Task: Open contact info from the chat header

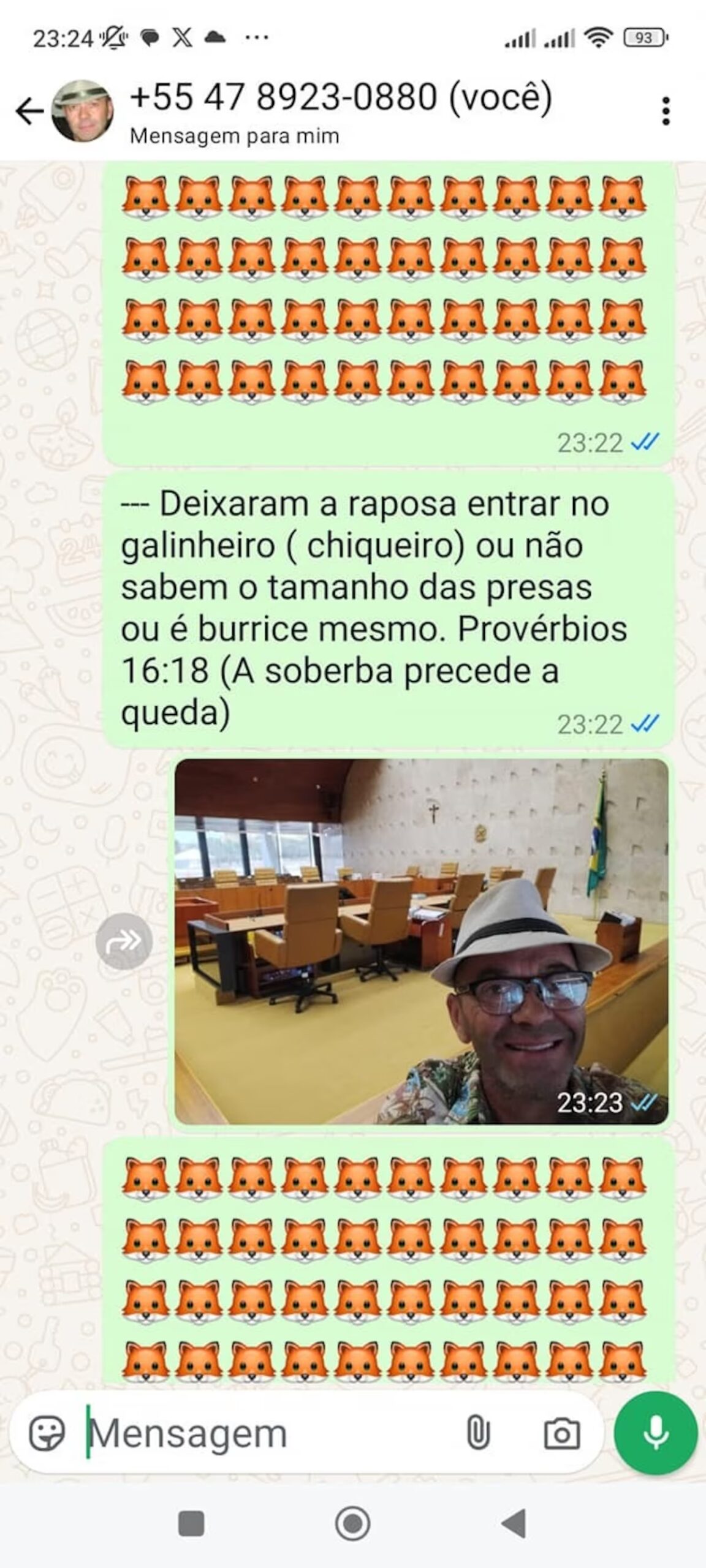Action: [341, 110]
